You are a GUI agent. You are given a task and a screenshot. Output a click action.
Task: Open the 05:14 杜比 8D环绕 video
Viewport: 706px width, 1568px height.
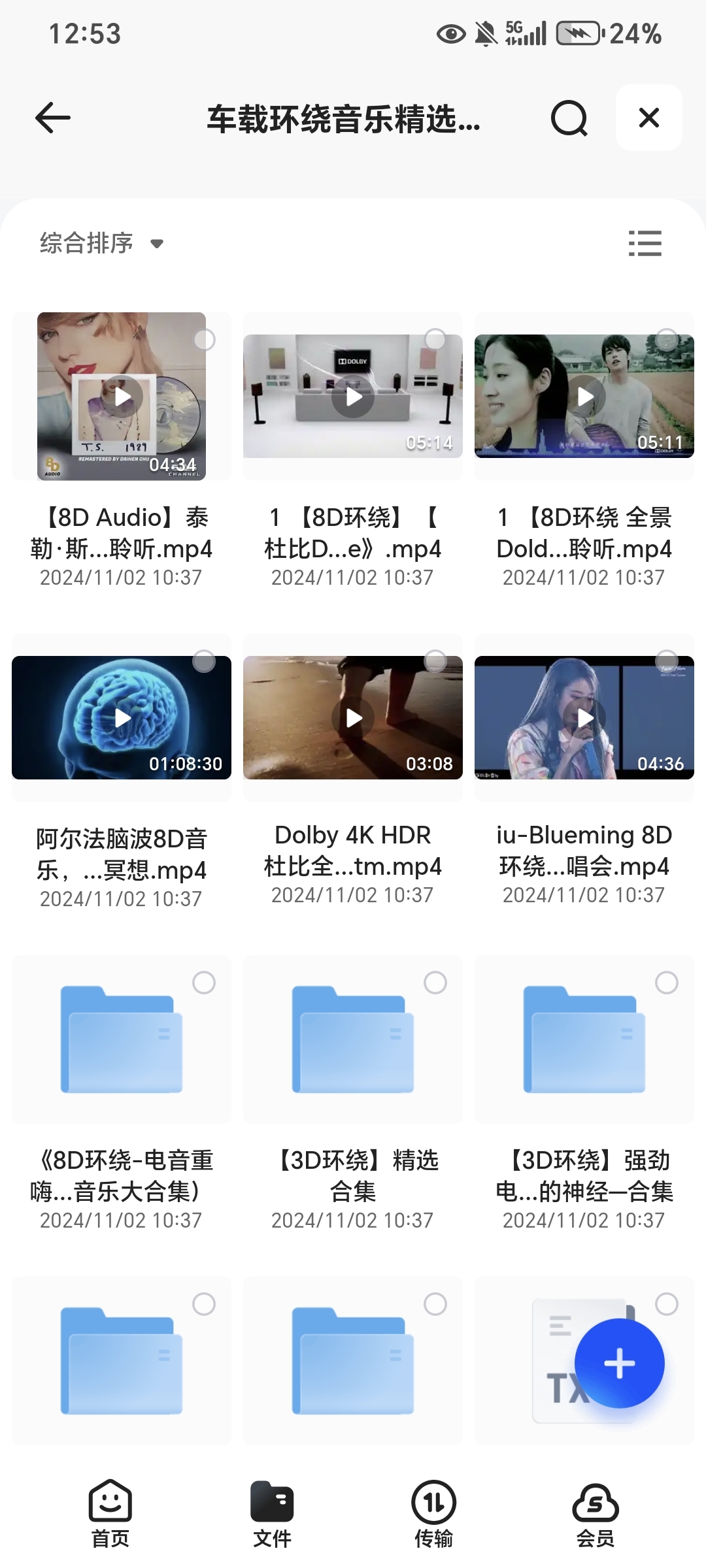pos(353,397)
